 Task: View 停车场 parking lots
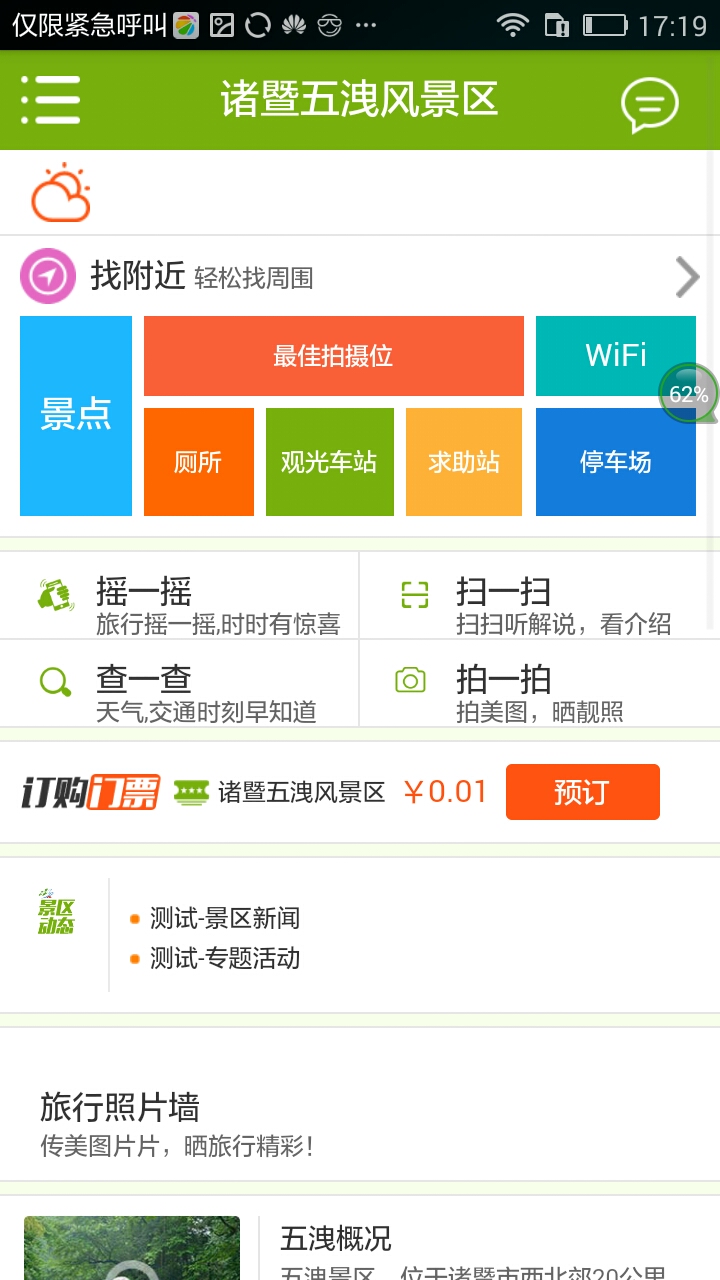coord(615,462)
